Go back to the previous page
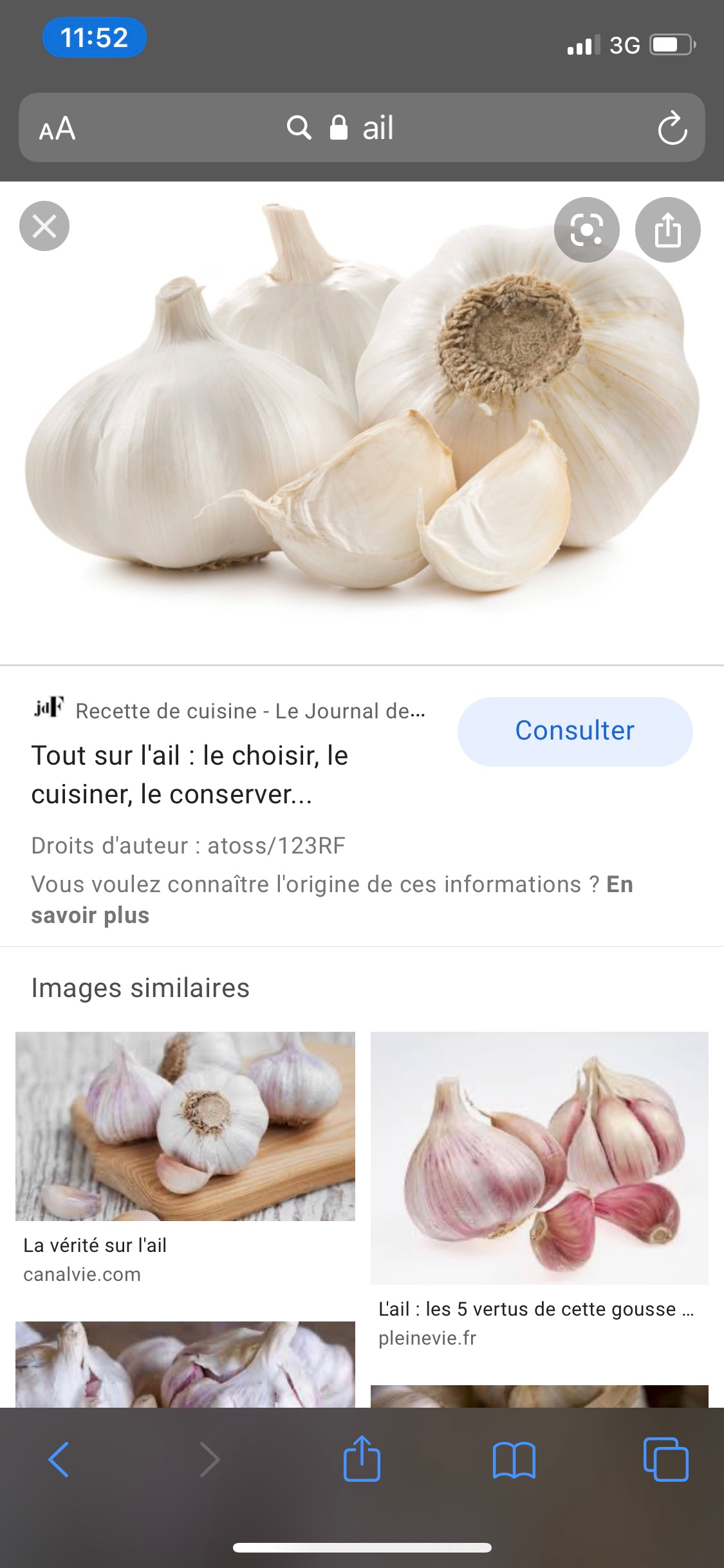Image resolution: width=724 pixels, height=1568 pixels. tap(59, 1459)
